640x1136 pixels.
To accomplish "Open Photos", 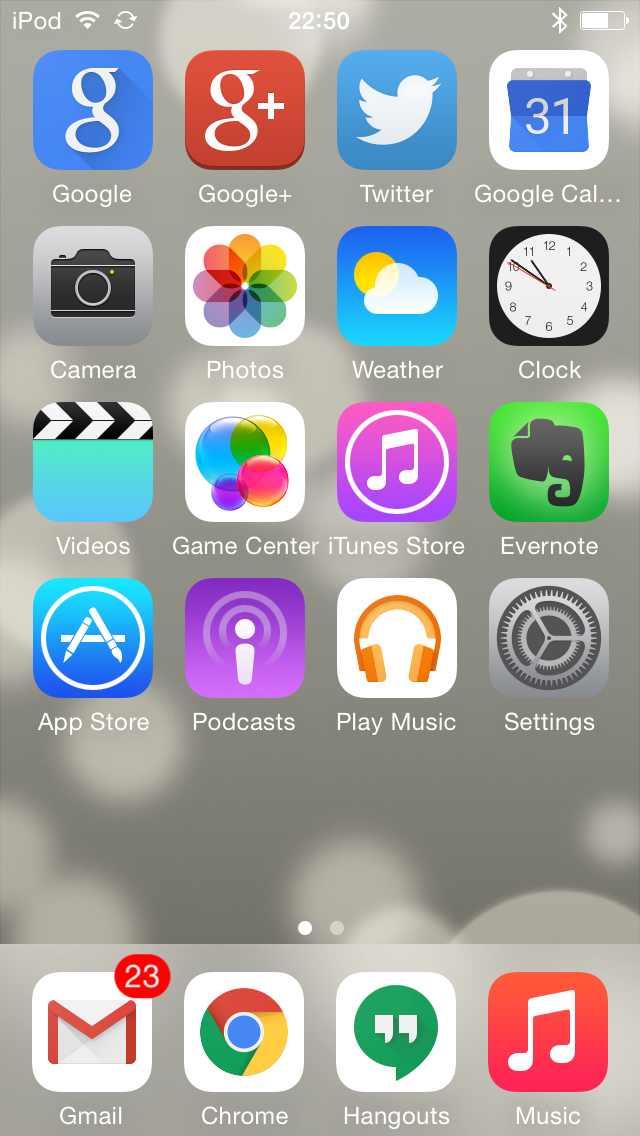I will tap(245, 286).
